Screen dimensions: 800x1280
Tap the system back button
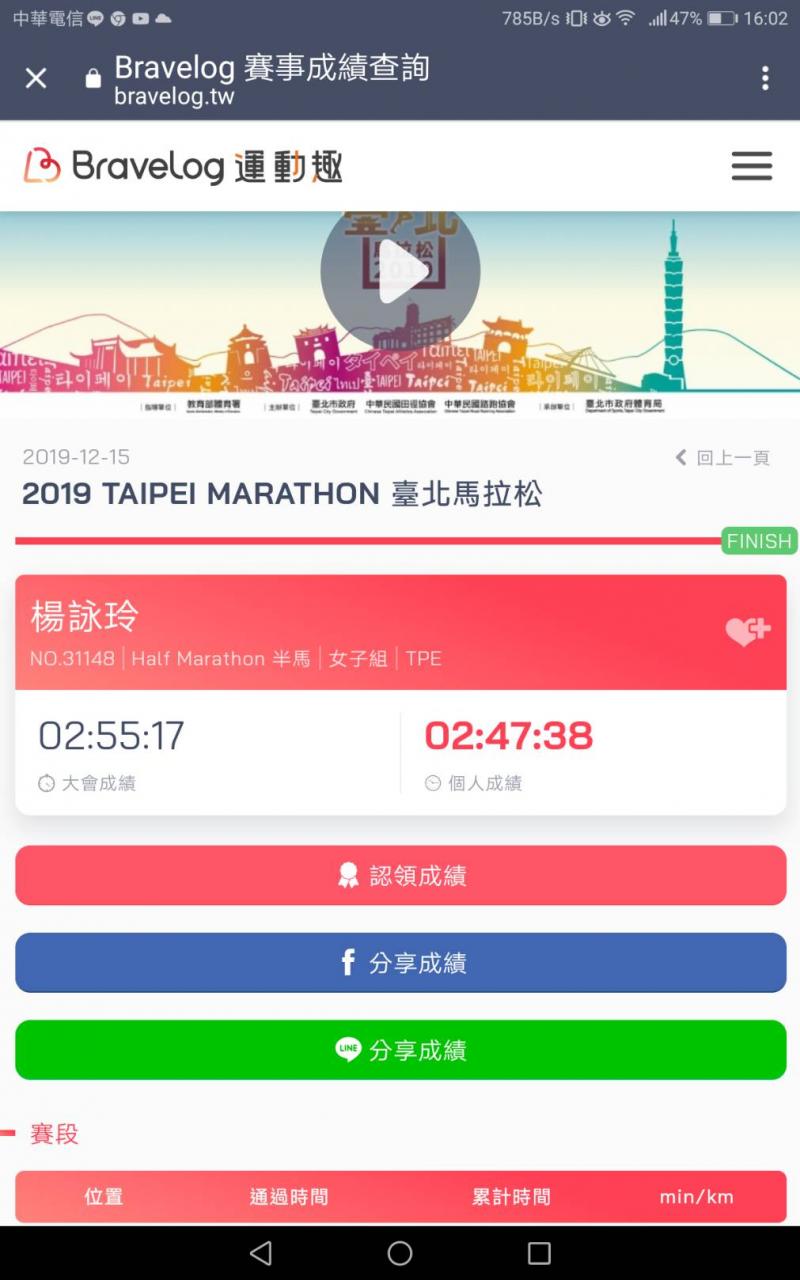[261, 1253]
